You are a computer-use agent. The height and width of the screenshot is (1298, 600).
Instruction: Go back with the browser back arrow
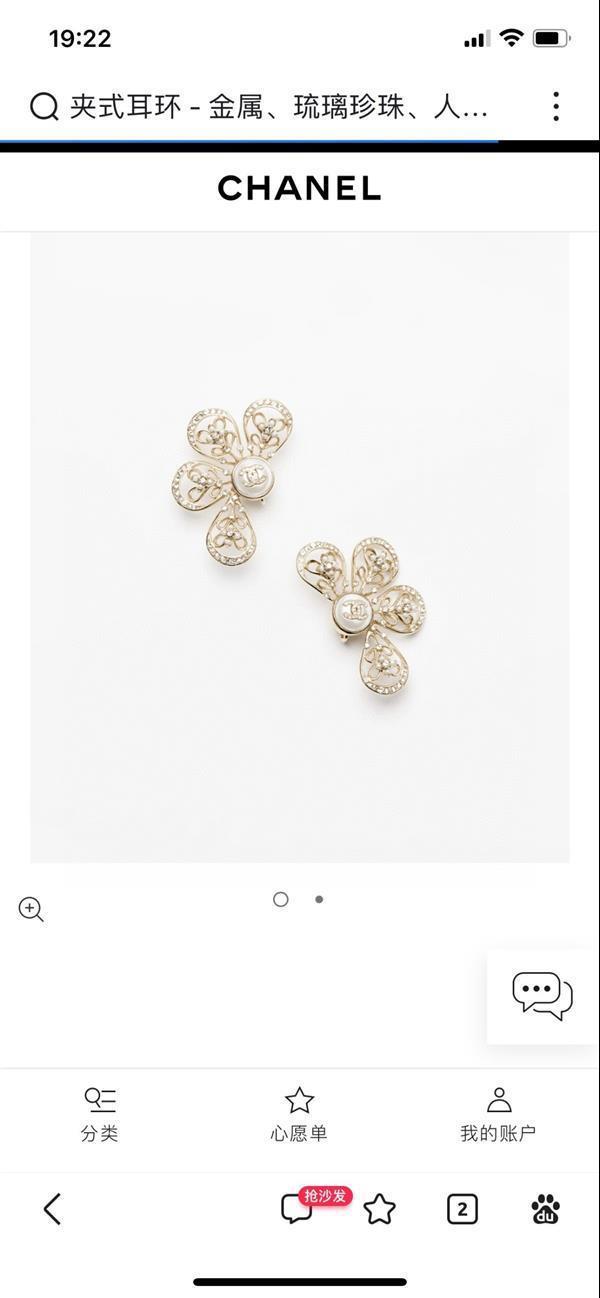point(52,1209)
